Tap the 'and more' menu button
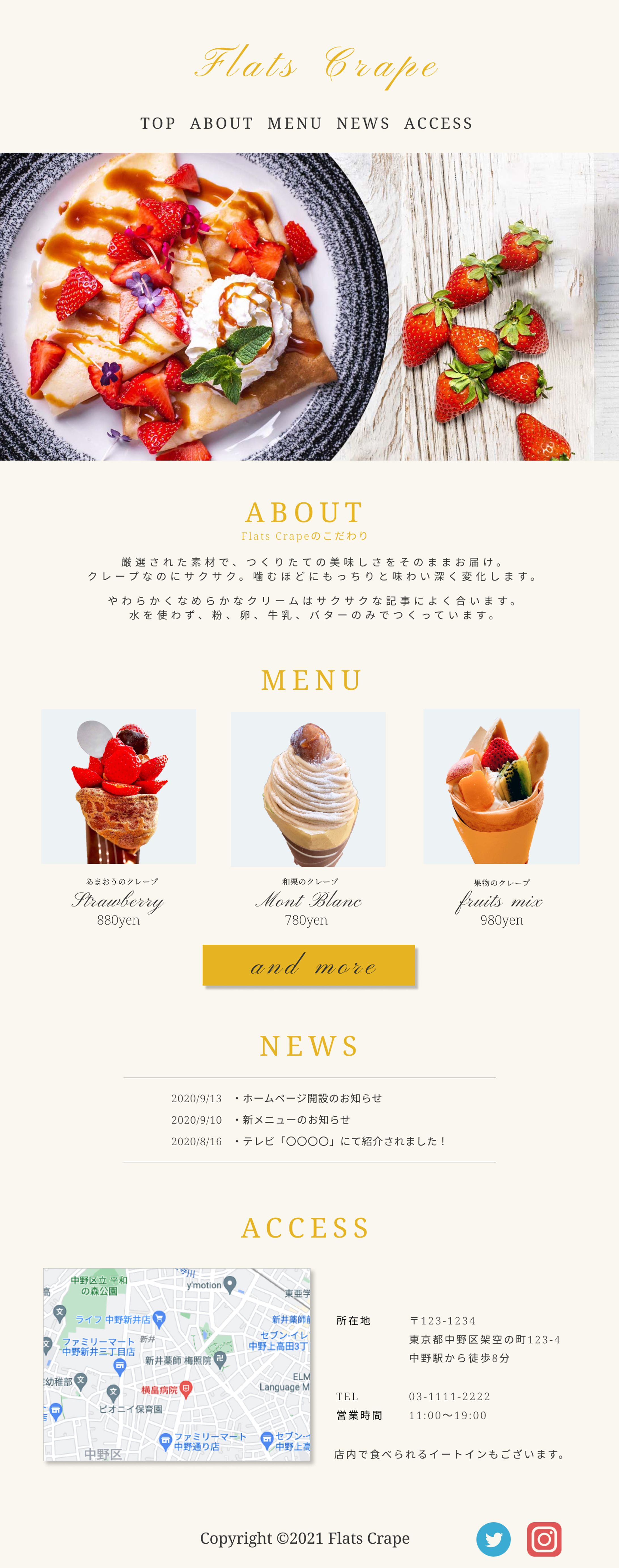 pyautogui.click(x=309, y=965)
